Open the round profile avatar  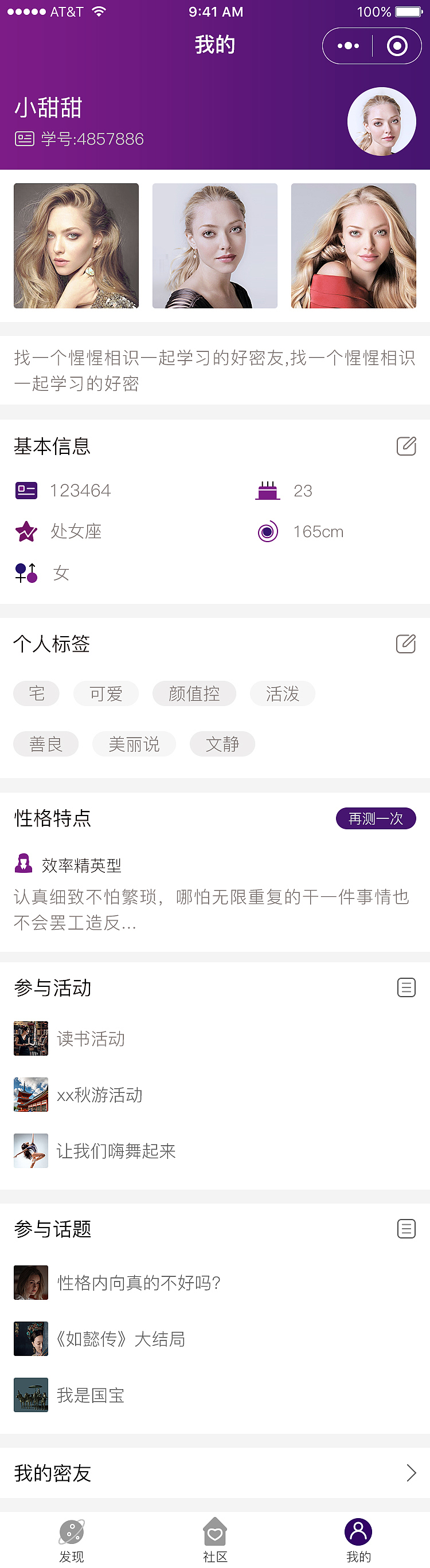pos(381,121)
